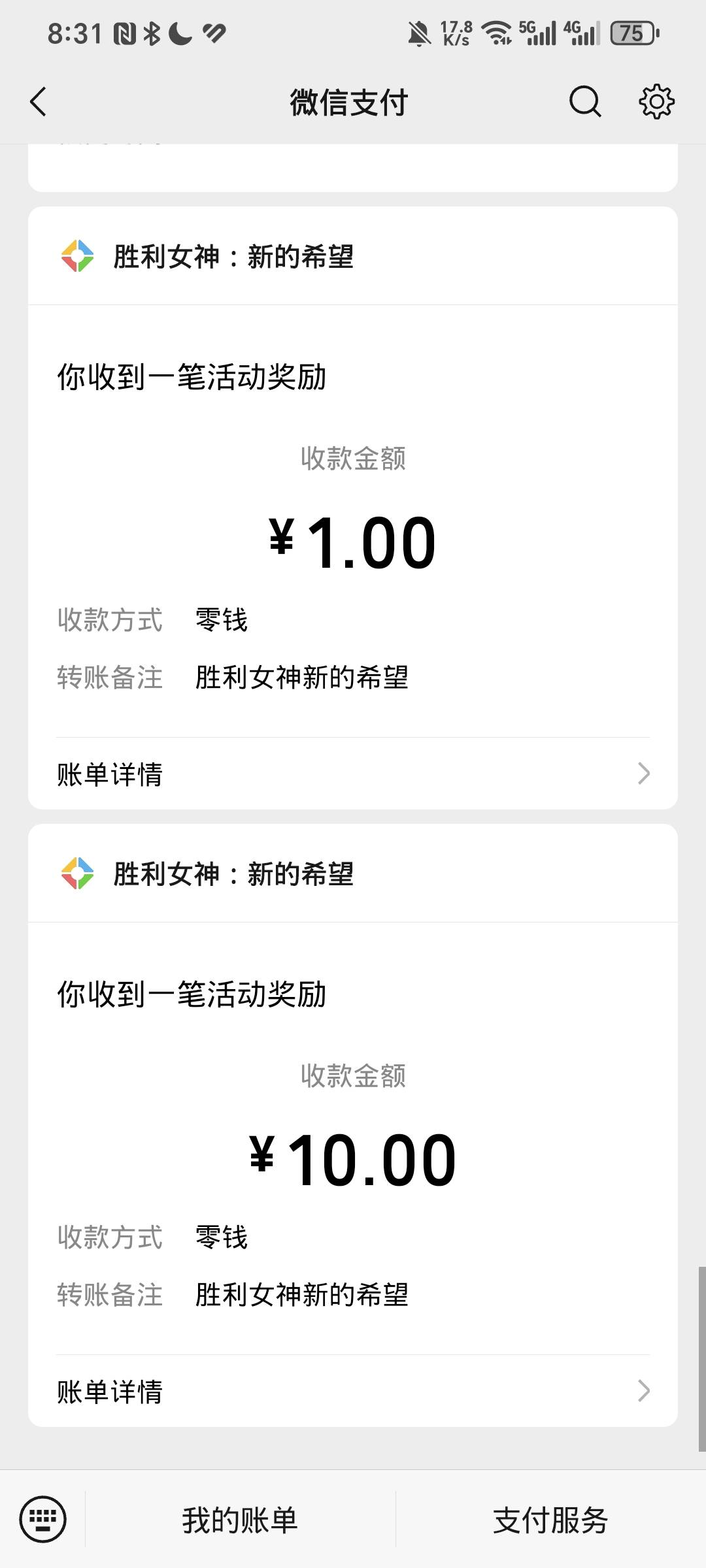
Task: Open the settings gear
Action: point(656,102)
